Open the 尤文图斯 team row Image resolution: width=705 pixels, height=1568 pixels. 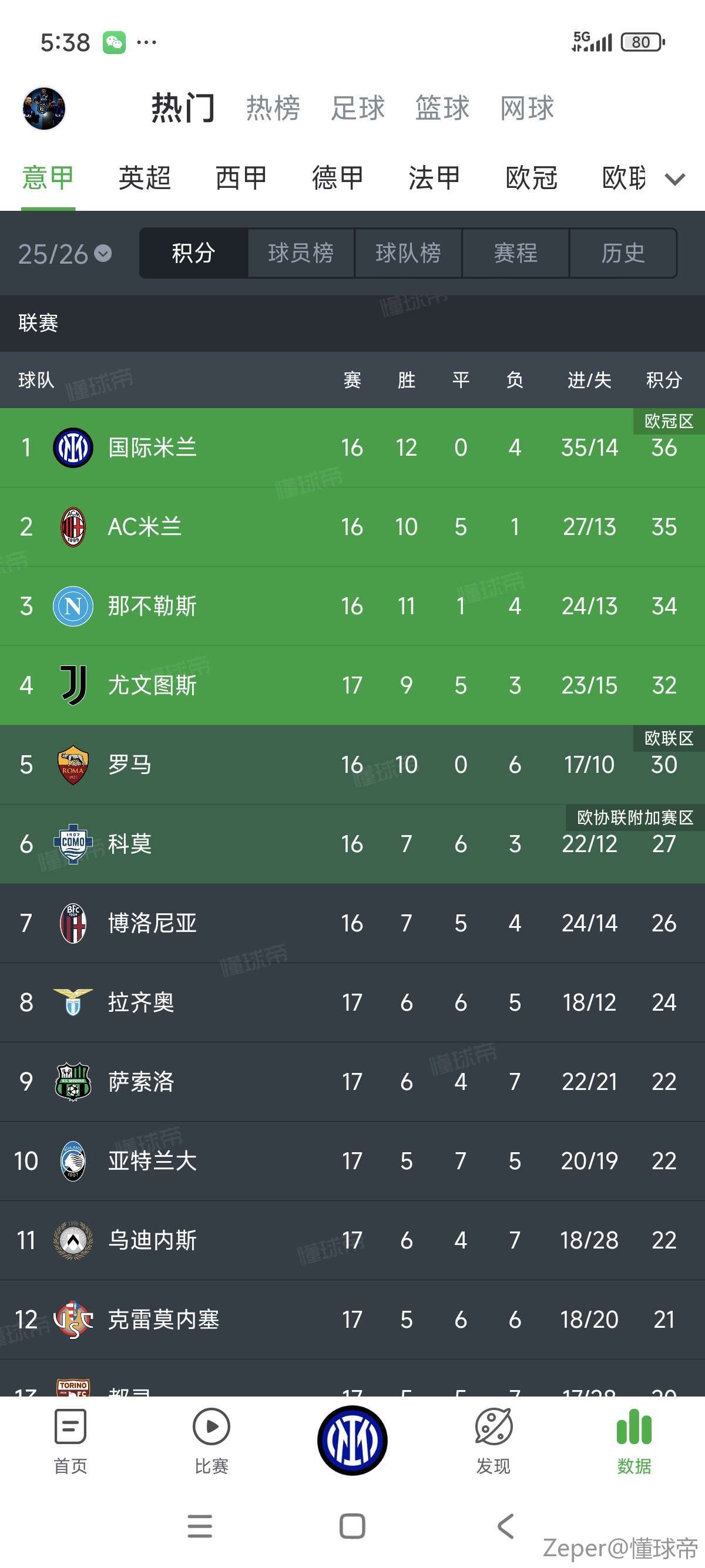tap(352, 685)
